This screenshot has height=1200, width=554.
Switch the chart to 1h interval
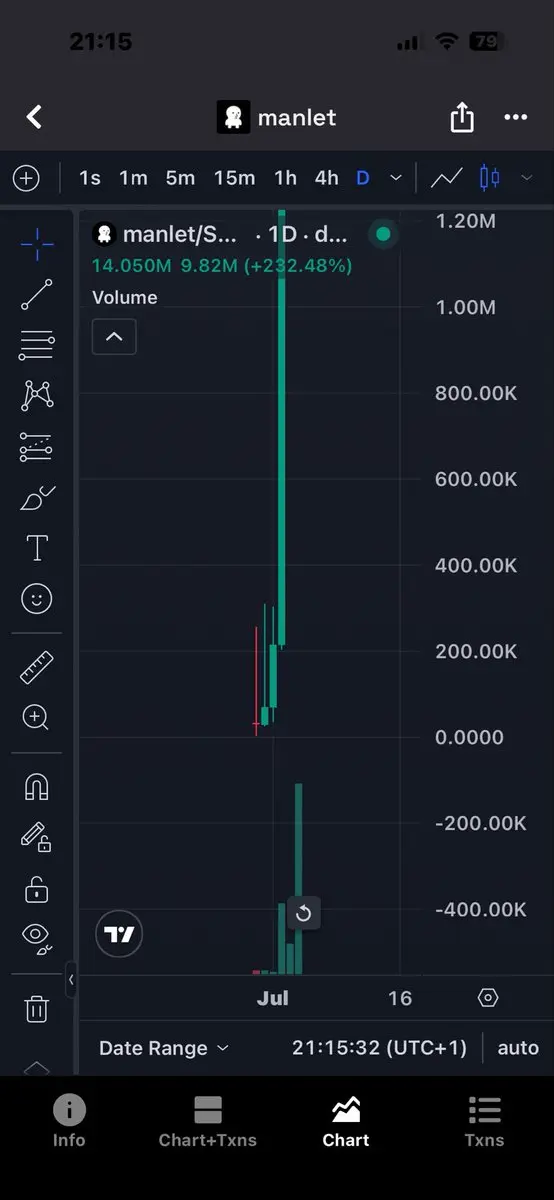click(x=285, y=178)
